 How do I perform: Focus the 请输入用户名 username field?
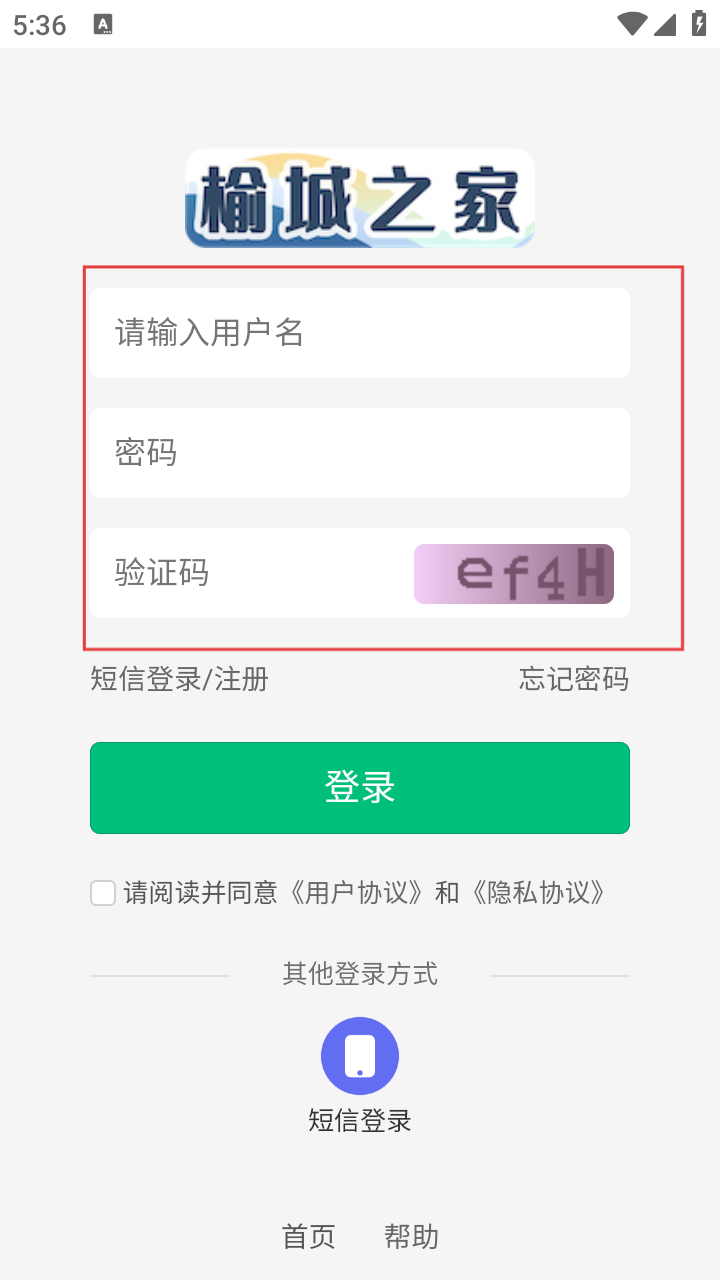tap(360, 333)
